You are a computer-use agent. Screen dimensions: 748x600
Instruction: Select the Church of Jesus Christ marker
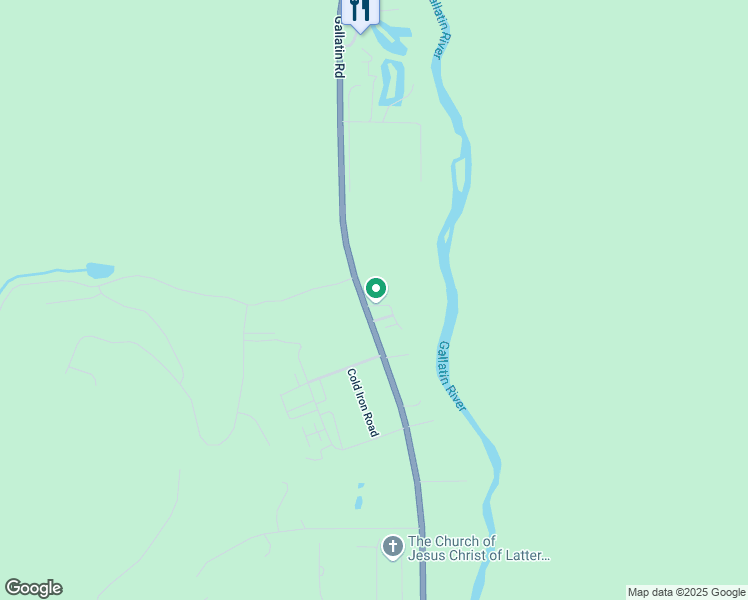[x=393, y=547]
